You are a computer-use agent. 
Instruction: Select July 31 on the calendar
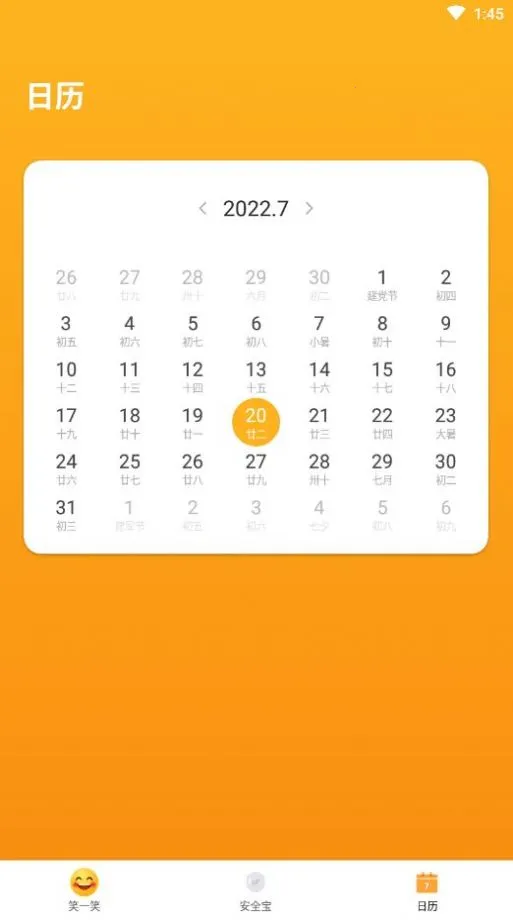pyautogui.click(x=66, y=515)
